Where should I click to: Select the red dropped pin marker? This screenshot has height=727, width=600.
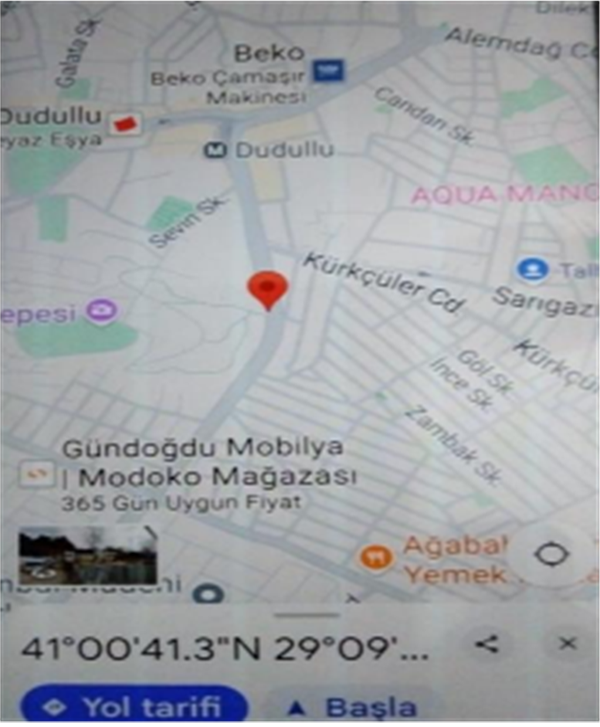pyautogui.click(x=267, y=289)
